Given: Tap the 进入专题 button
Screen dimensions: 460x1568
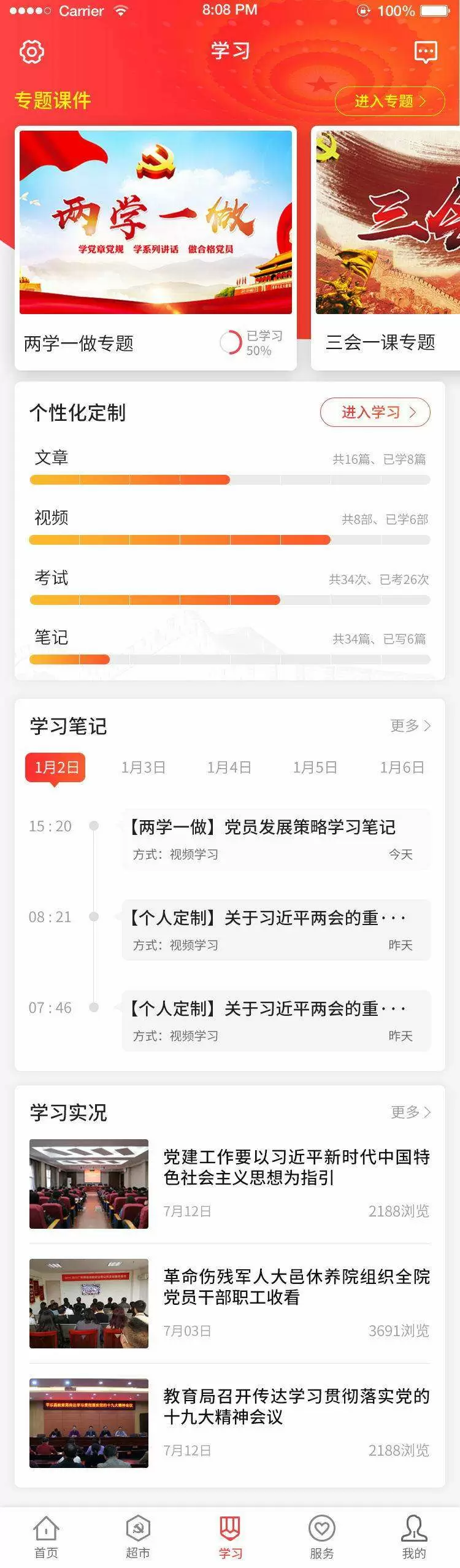Looking at the screenshot, I should 389,101.
